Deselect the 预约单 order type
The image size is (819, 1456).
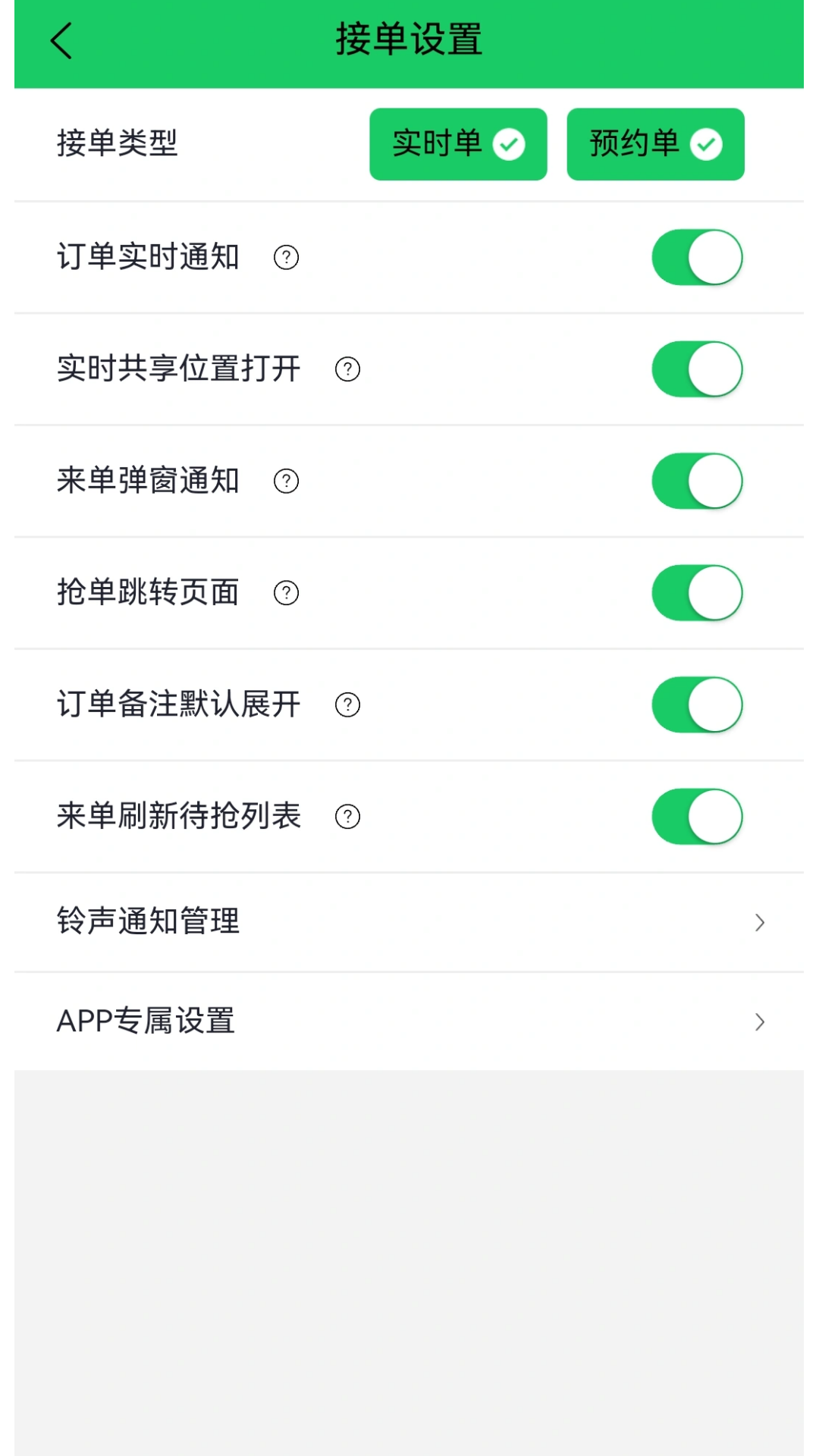pos(655,144)
